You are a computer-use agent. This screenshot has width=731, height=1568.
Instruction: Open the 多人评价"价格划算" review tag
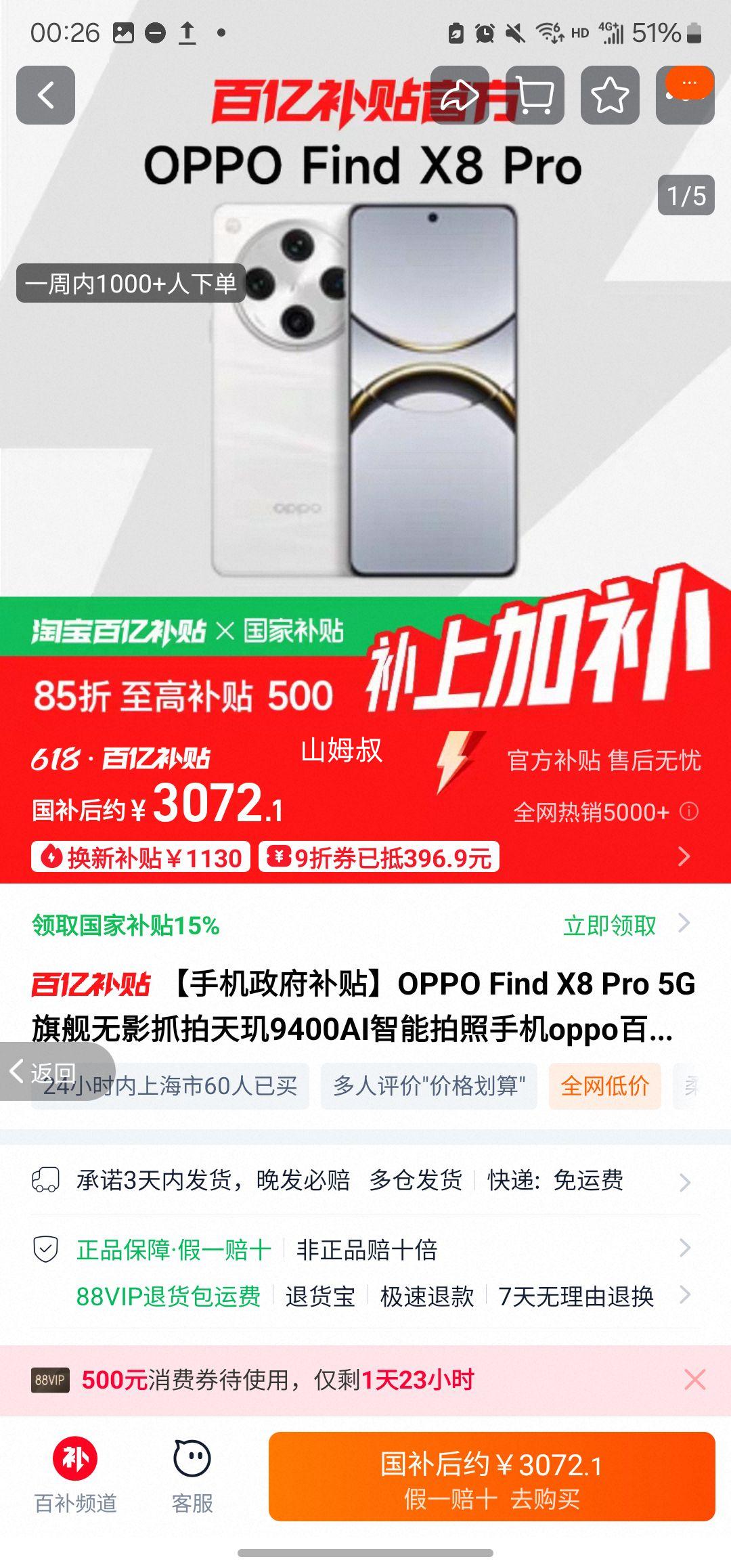click(x=428, y=1086)
